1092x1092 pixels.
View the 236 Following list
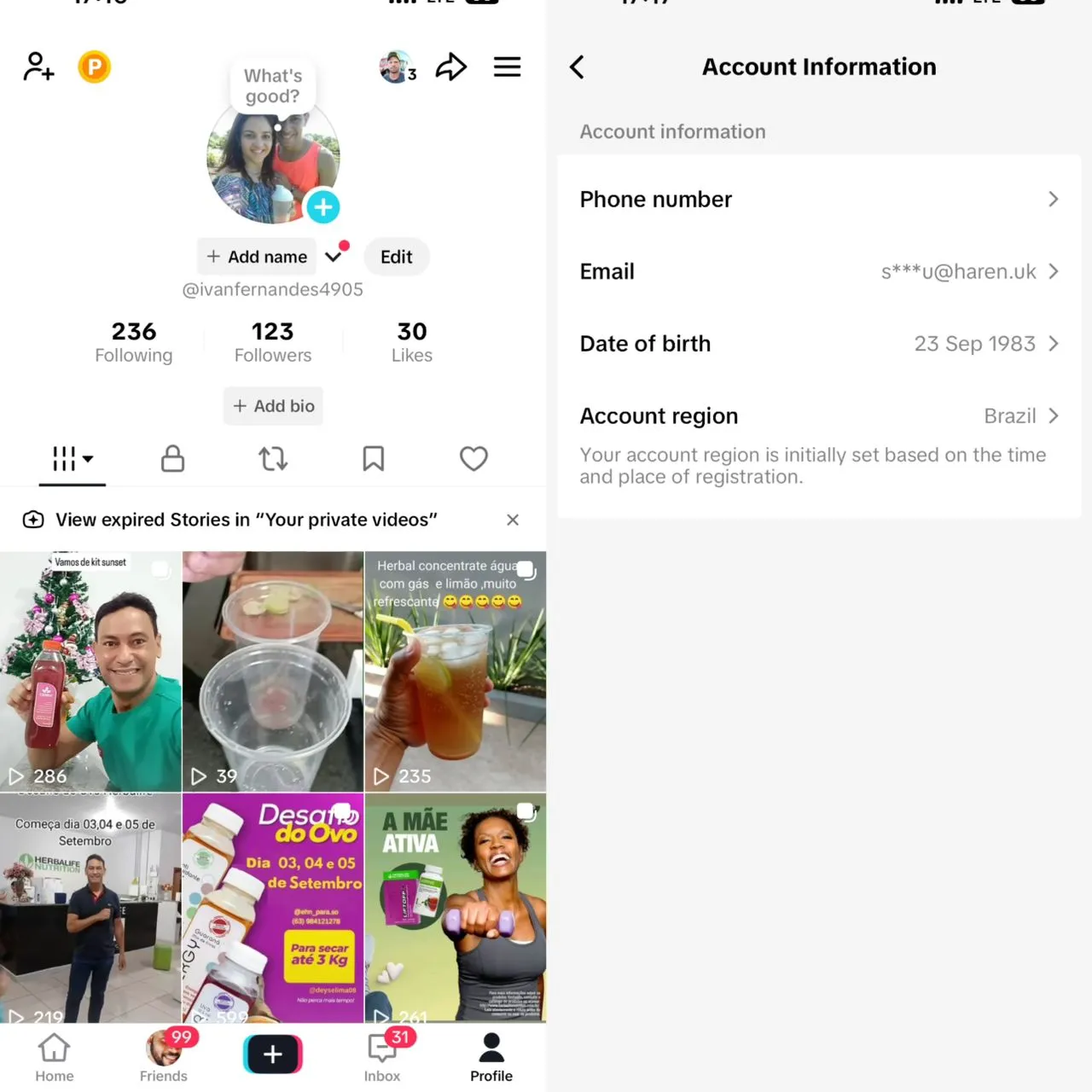pos(134,342)
